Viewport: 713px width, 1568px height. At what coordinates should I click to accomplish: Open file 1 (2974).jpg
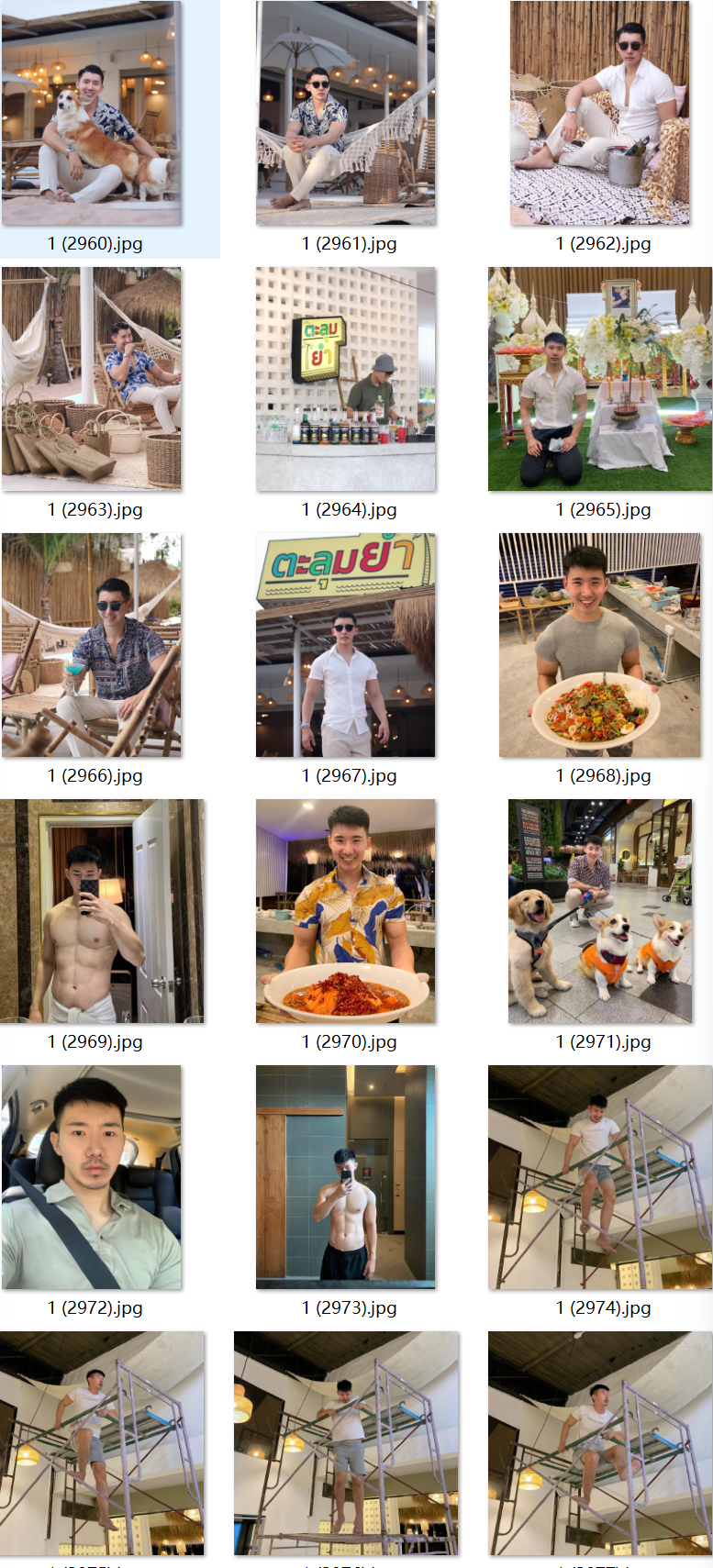599,1177
